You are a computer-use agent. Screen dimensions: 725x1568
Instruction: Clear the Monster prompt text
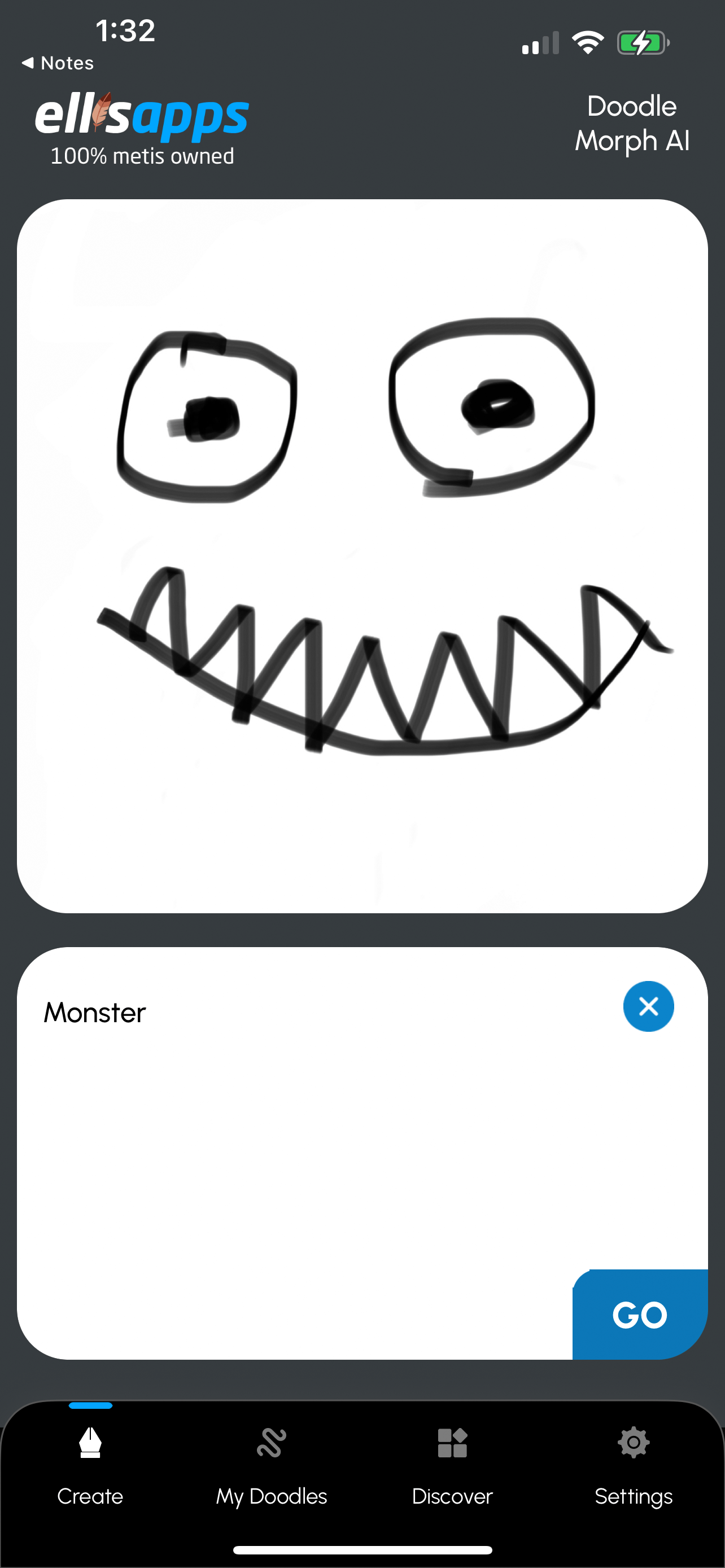[x=648, y=1006]
